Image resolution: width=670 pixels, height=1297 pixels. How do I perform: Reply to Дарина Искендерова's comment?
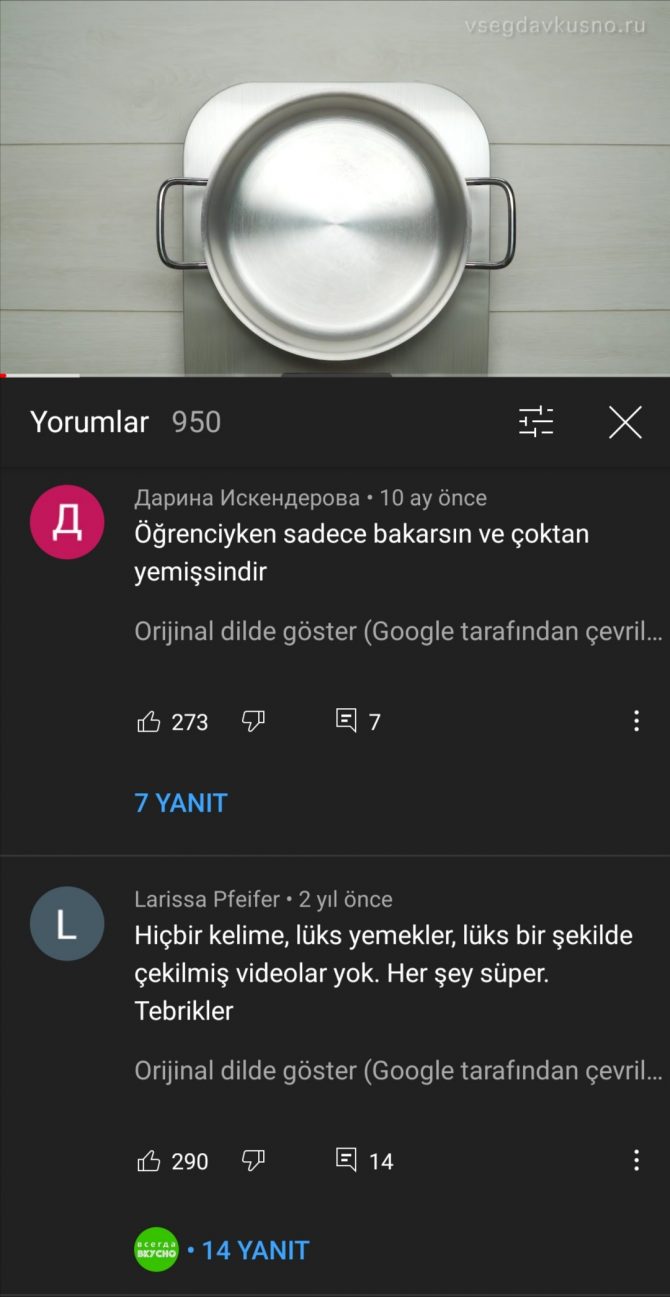[x=347, y=721]
